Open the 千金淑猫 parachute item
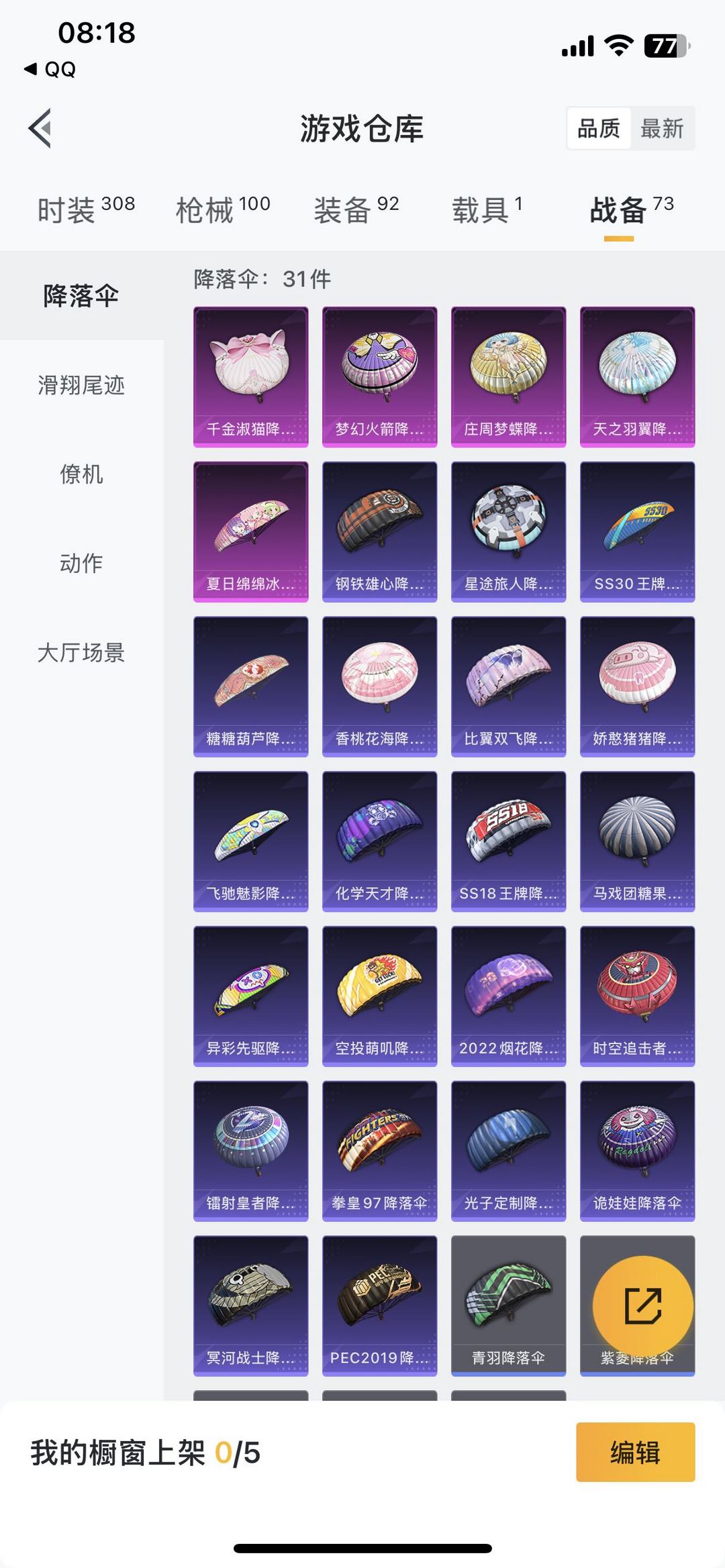The image size is (725, 1568). (x=251, y=377)
